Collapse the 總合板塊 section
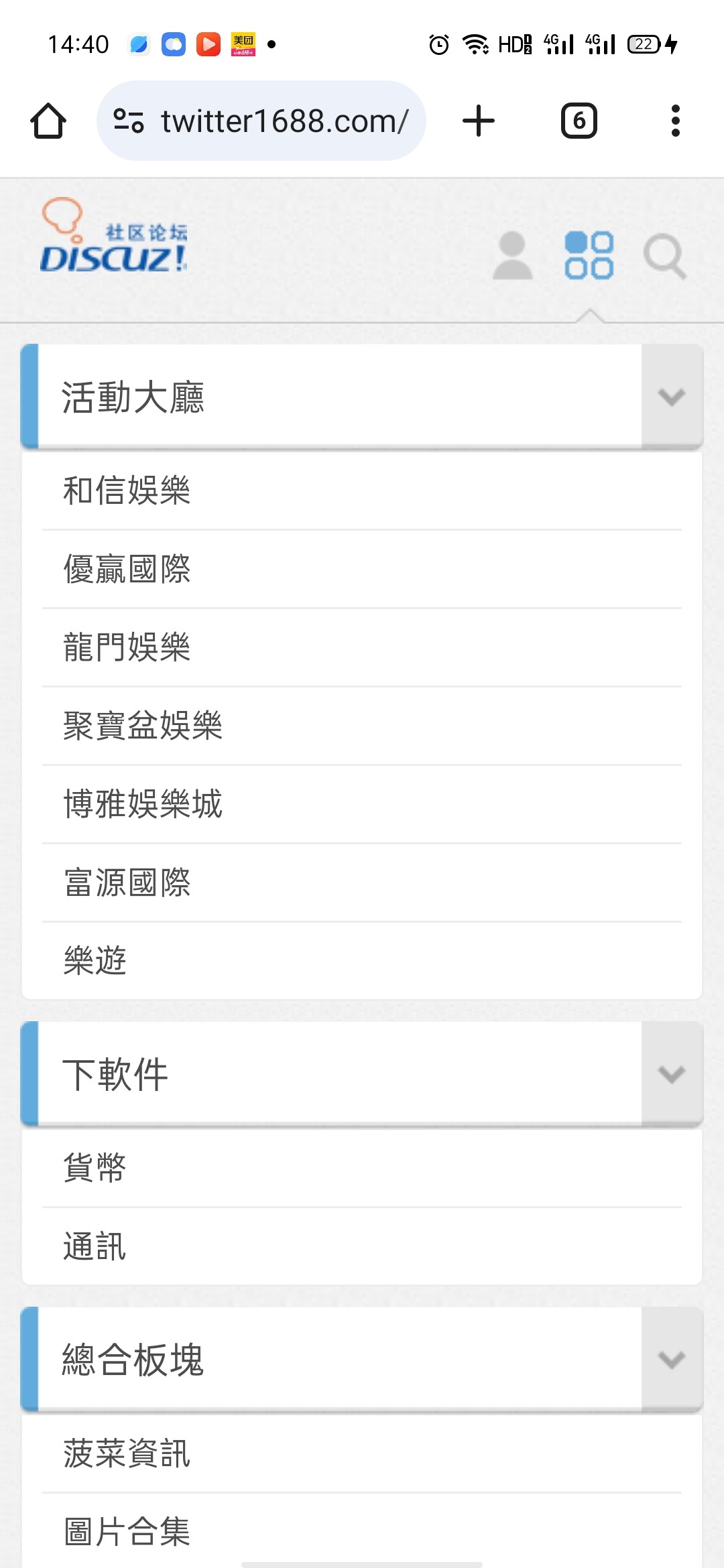The height and width of the screenshot is (1568, 724). [x=671, y=1360]
